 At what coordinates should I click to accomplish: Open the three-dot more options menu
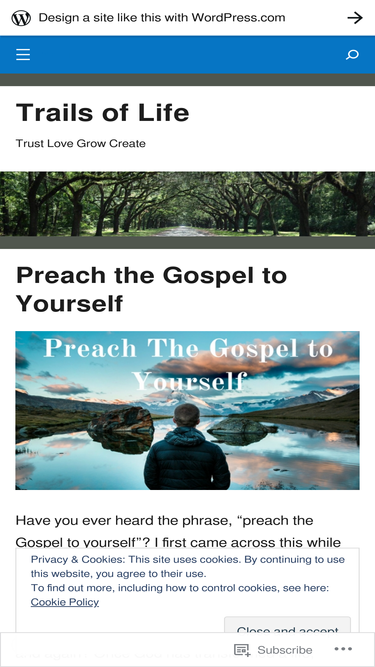[x=343, y=649]
